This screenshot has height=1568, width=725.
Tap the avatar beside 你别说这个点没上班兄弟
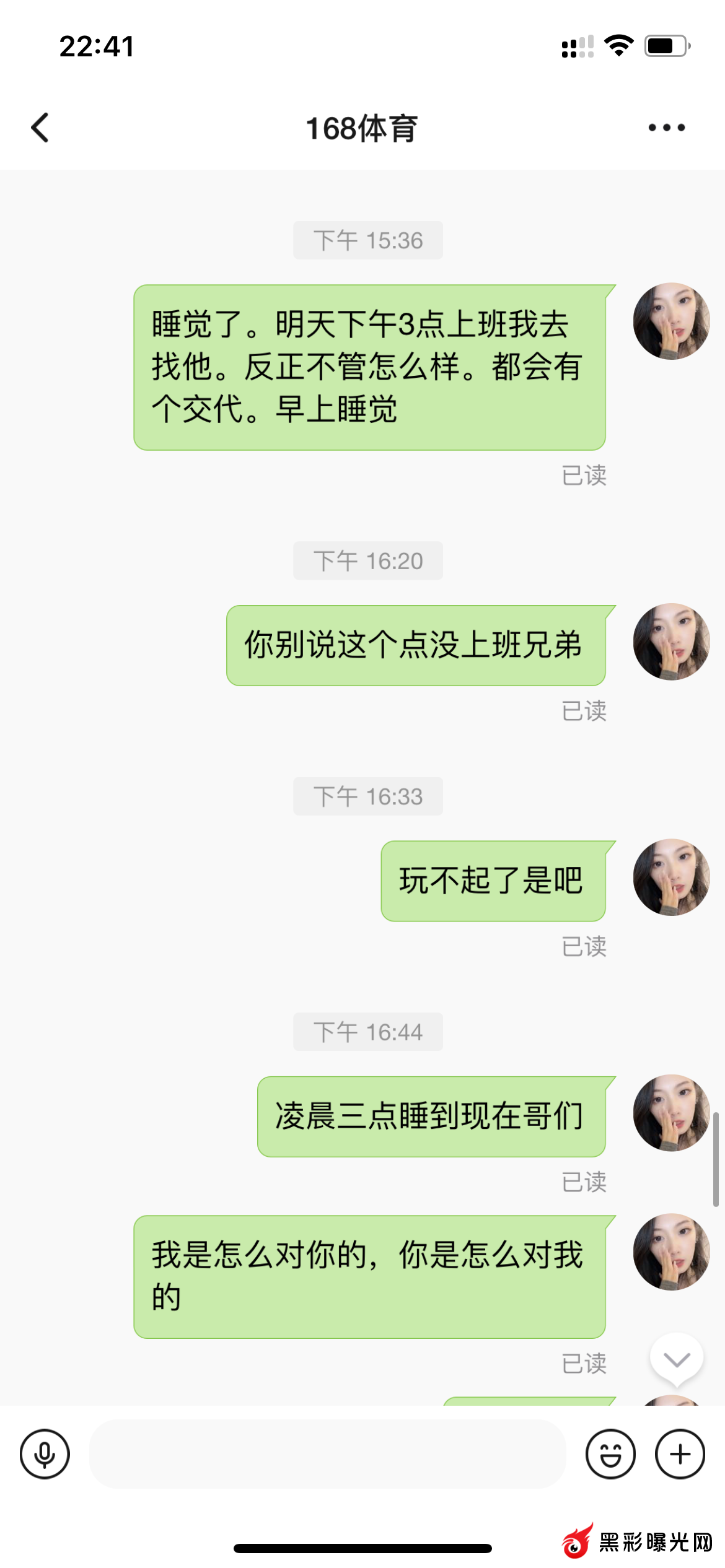(x=671, y=642)
